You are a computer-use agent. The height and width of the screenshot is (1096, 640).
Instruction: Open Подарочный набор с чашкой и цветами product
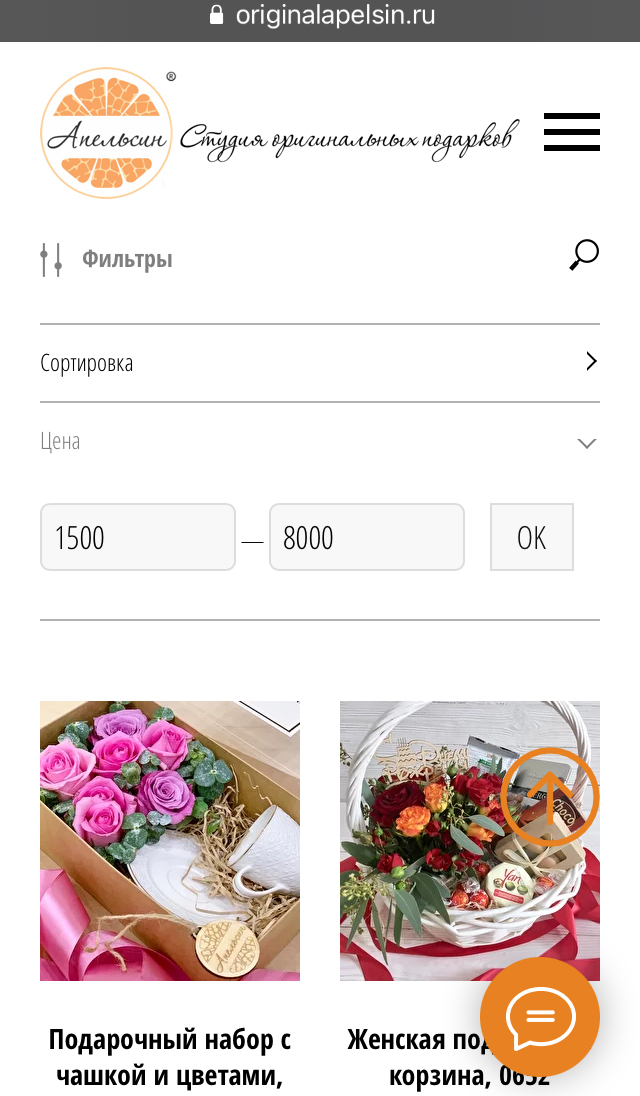170,840
